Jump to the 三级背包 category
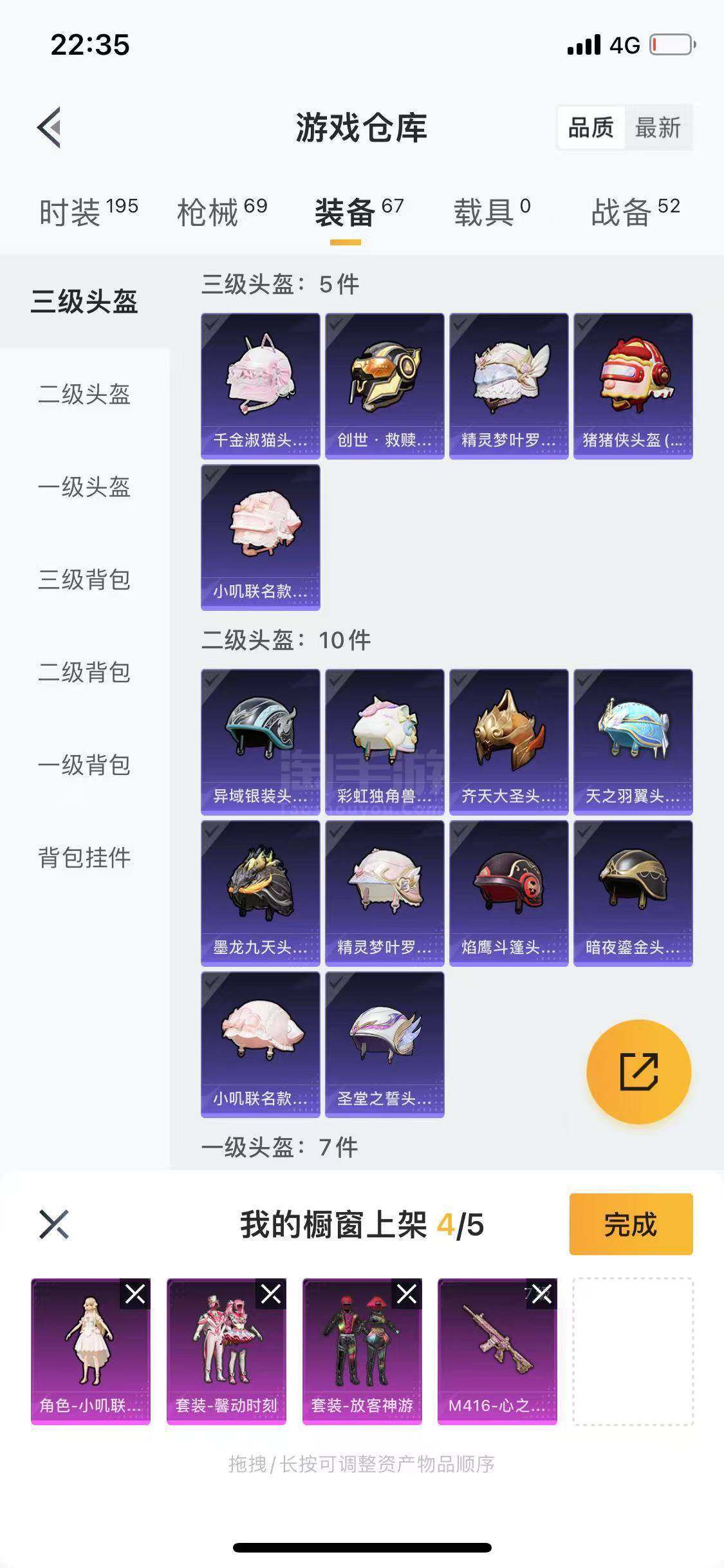The height and width of the screenshot is (1568, 724). [x=84, y=579]
